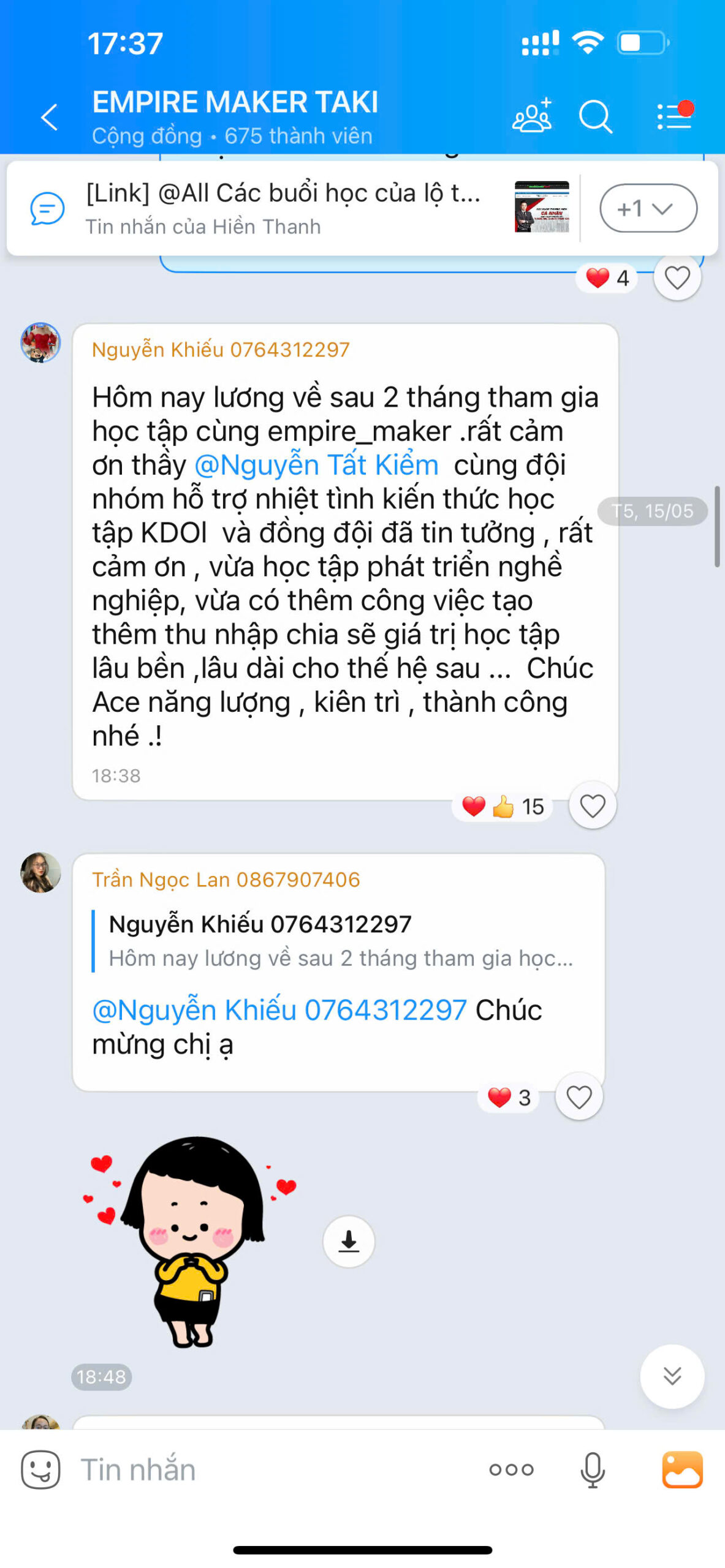This screenshot has height=1568, width=725.
Task: Open the group options menu
Action: pos(675,116)
